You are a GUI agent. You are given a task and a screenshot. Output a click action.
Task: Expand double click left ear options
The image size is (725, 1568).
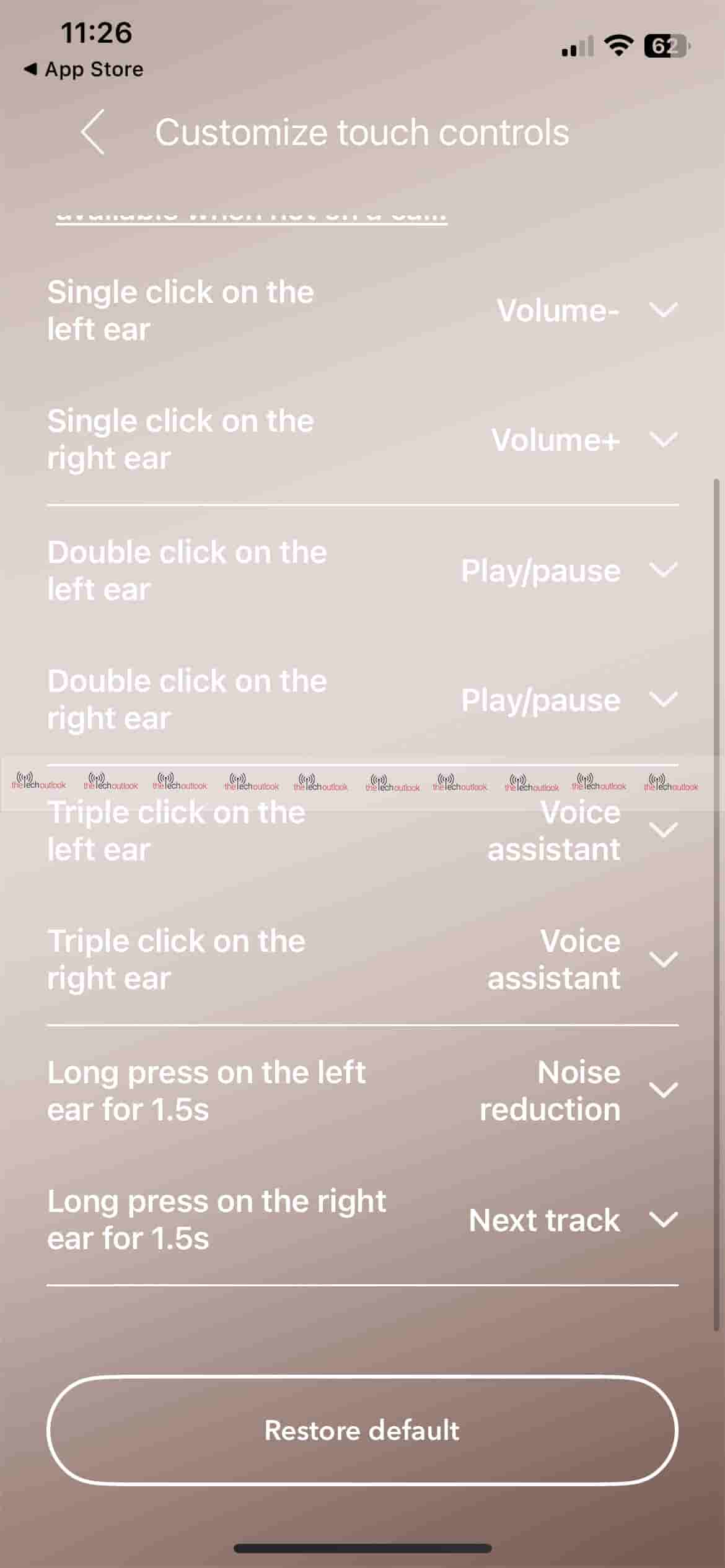662,570
